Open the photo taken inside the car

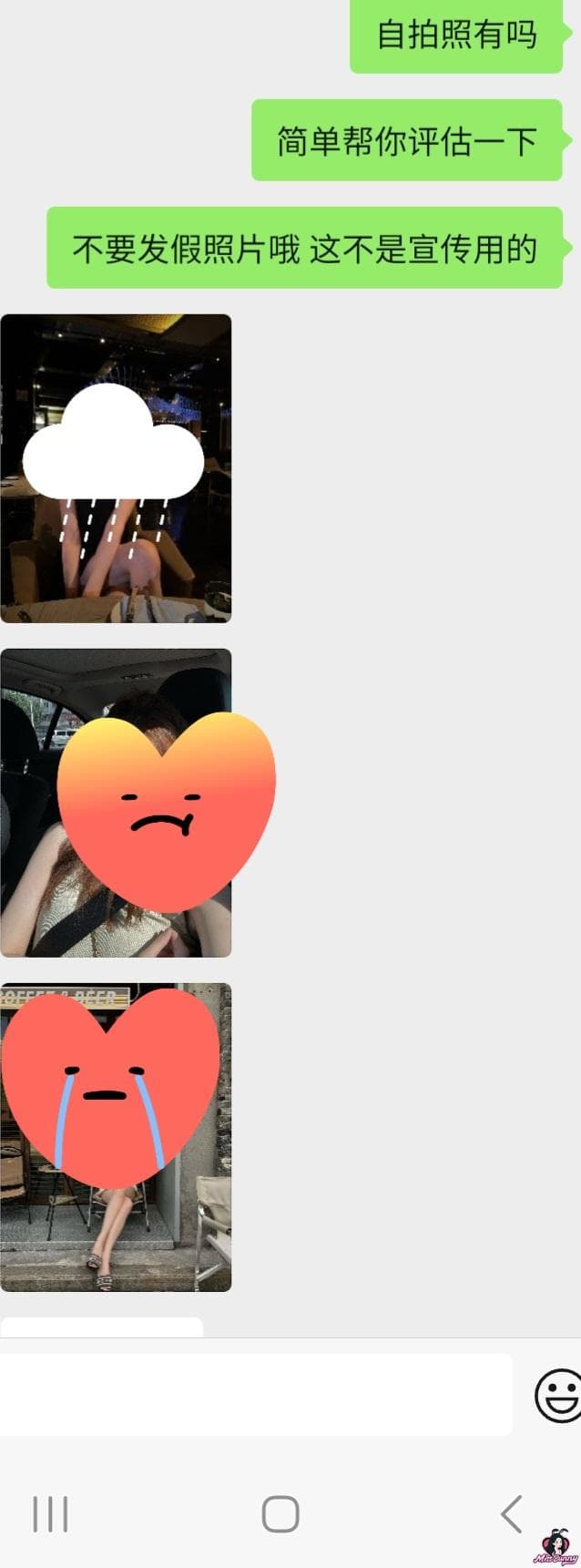(x=116, y=803)
